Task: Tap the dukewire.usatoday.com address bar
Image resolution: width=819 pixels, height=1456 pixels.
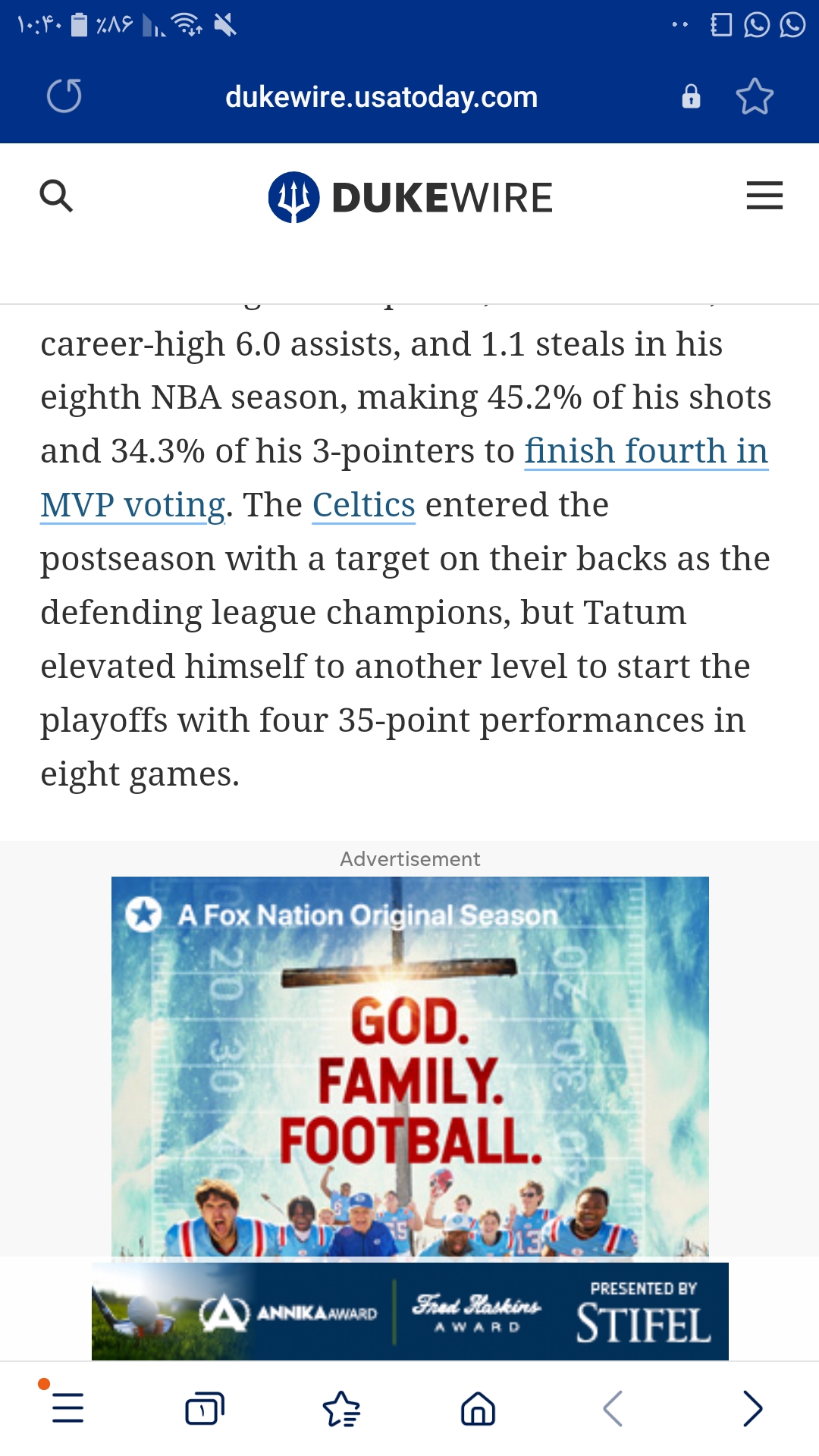Action: coord(381,97)
